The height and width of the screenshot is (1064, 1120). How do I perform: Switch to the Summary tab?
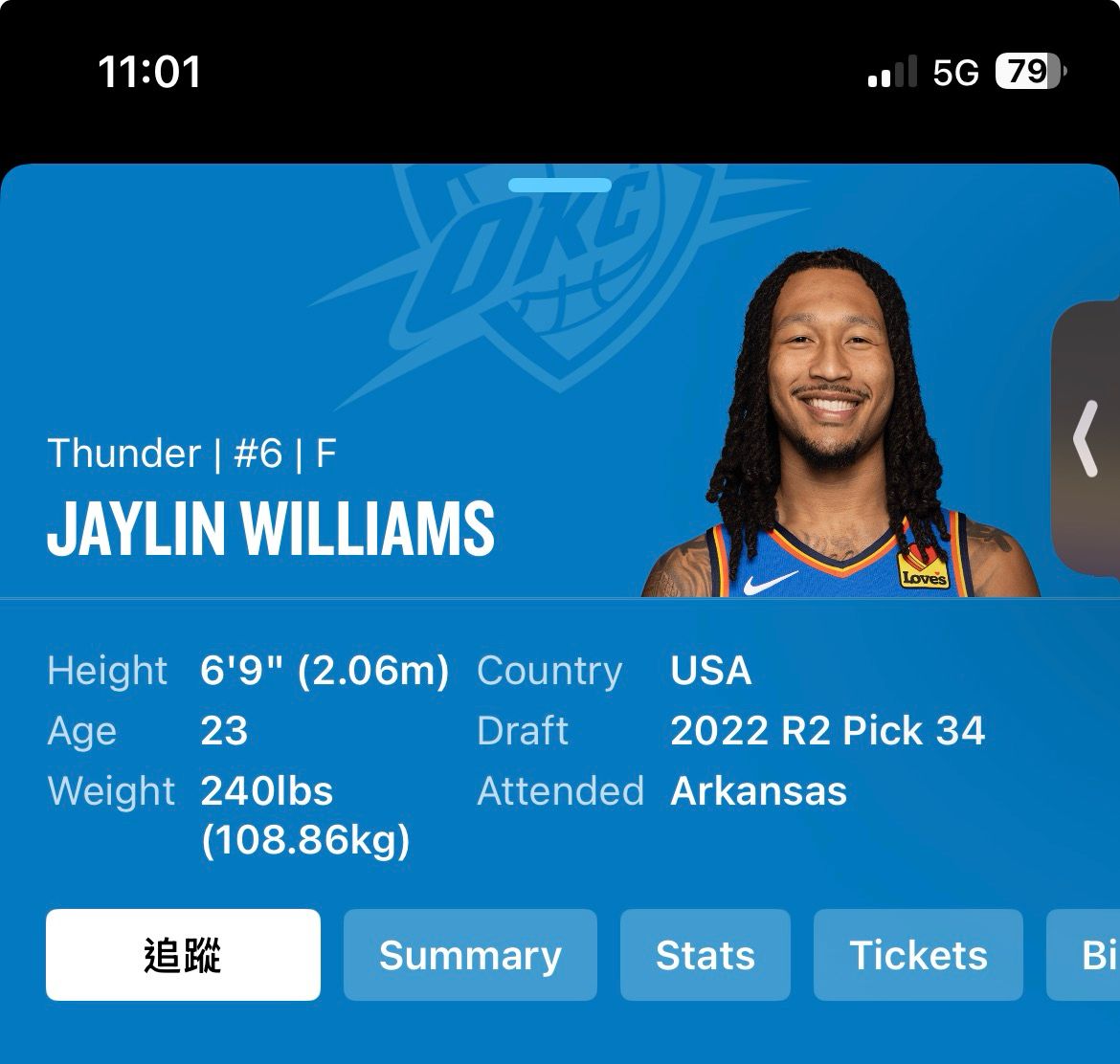coord(470,955)
